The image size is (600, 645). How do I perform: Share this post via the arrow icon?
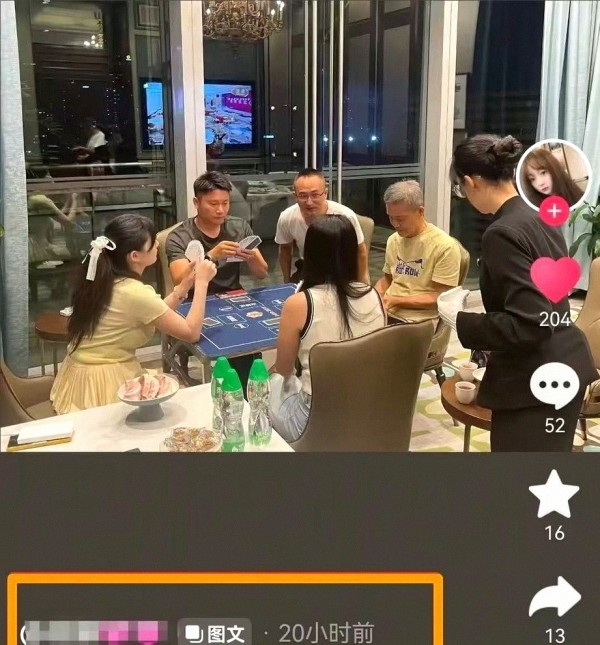555,597
